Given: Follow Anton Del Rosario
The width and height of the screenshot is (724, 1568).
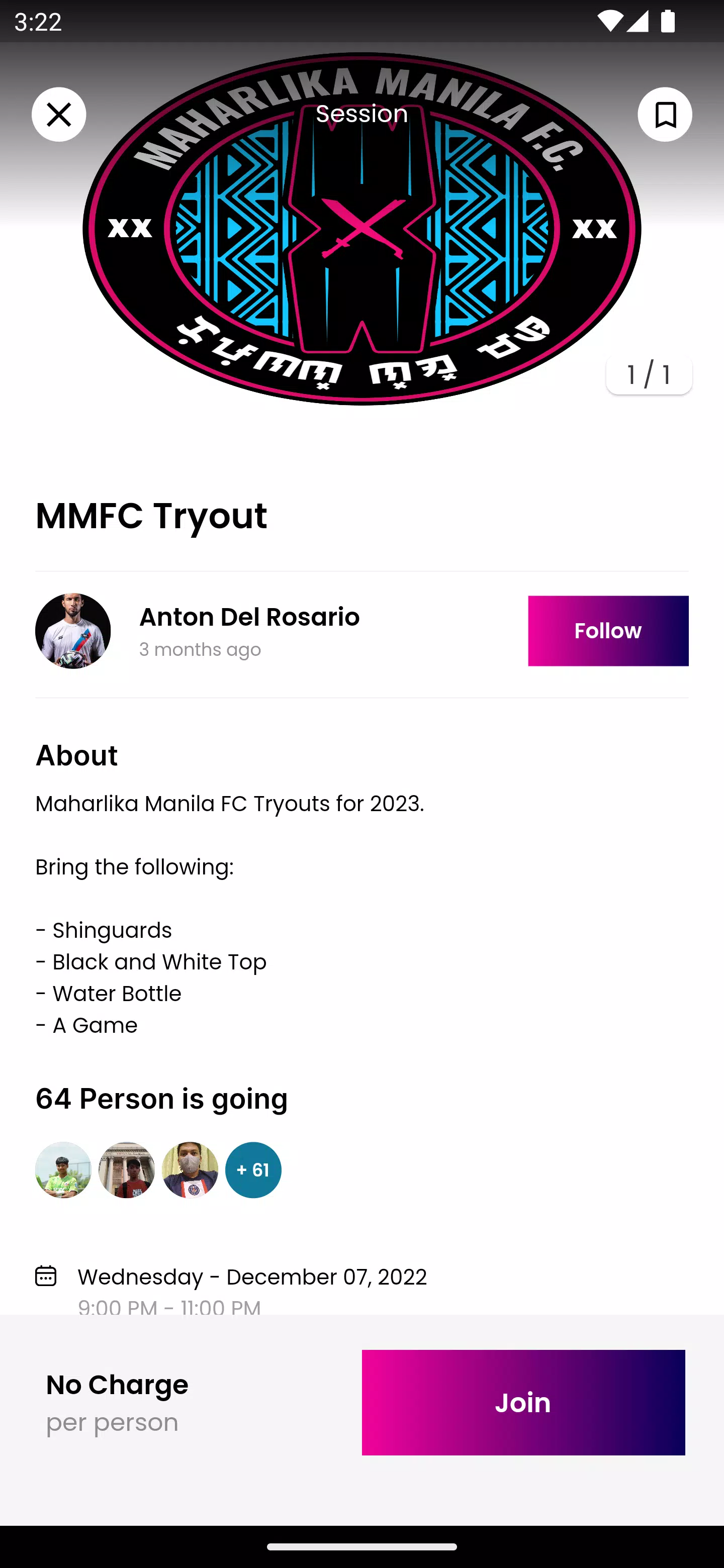Looking at the screenshot, I should pos(608,631).
